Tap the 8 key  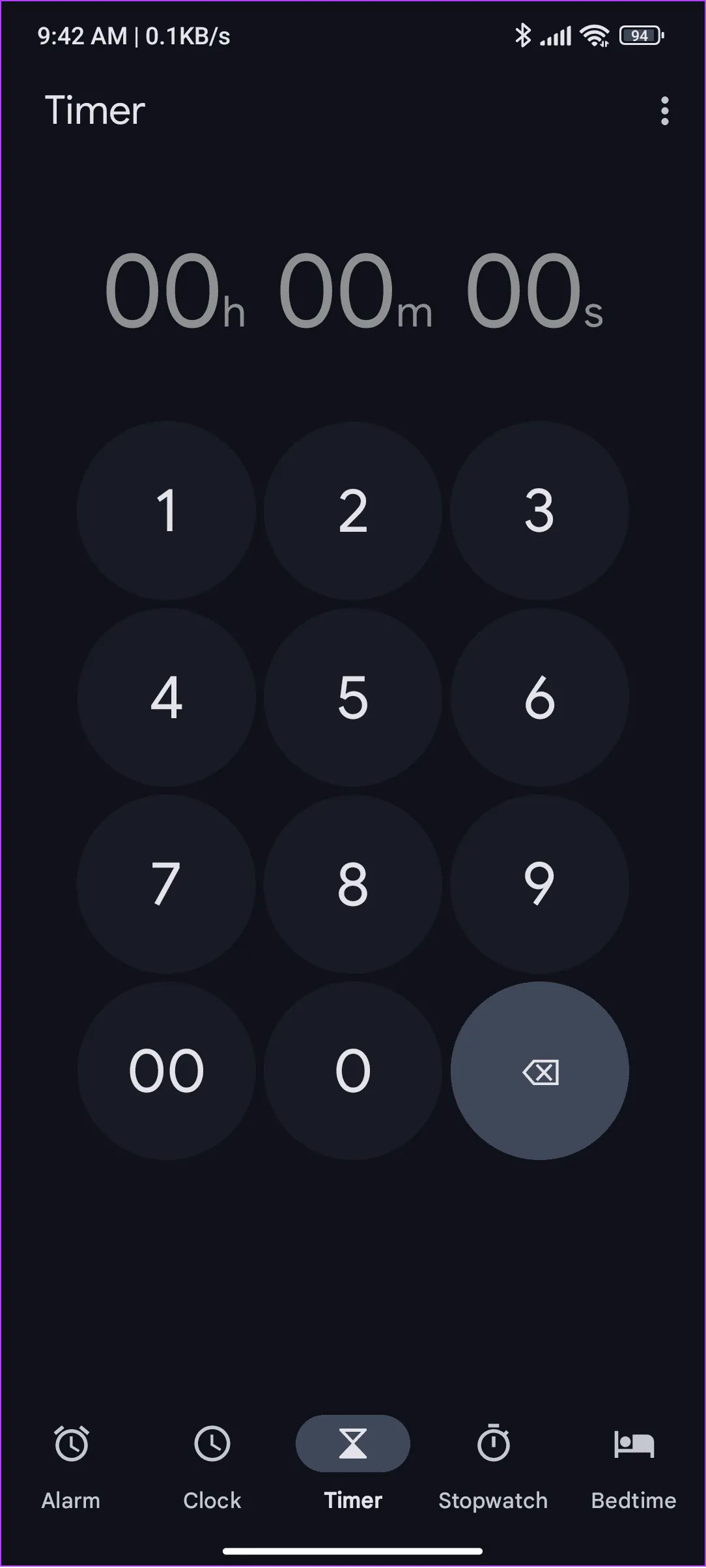click(x=353, y=884)
